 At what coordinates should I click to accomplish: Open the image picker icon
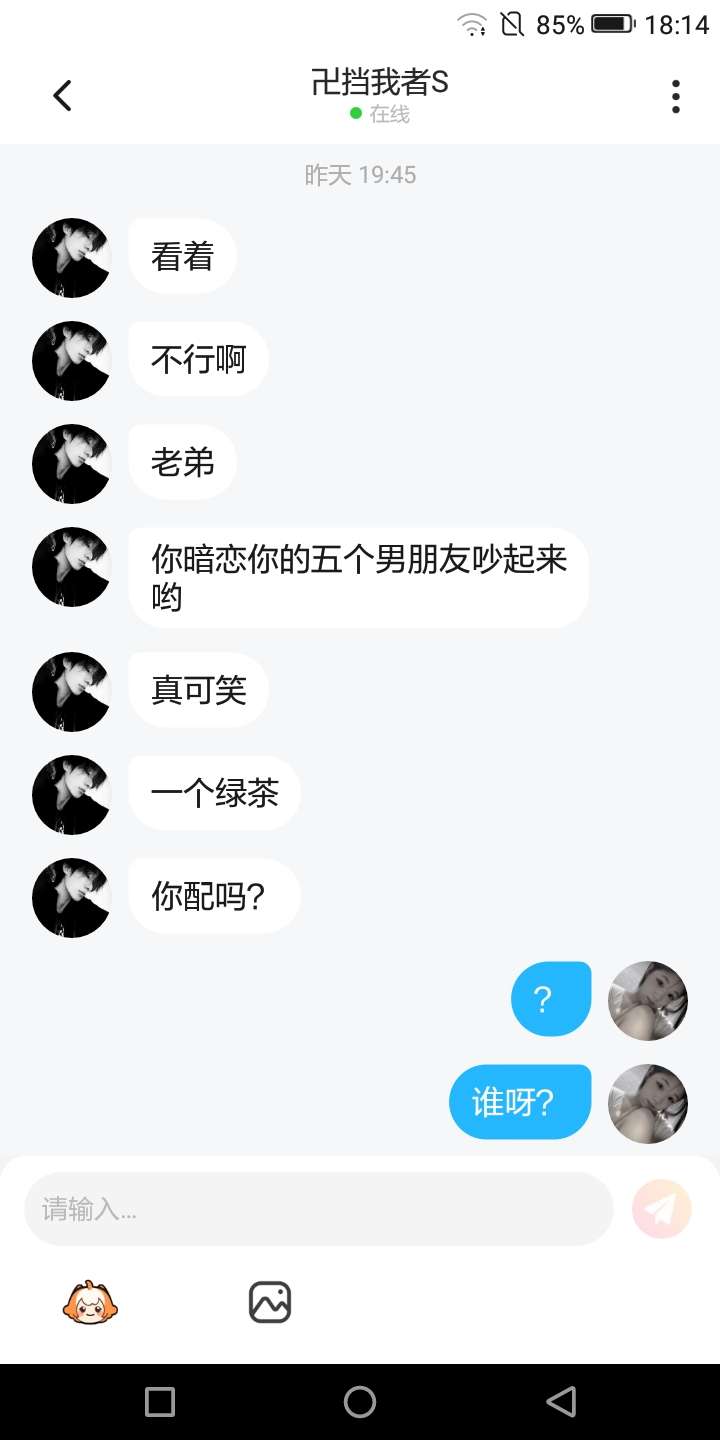click(x=270, y=1302)
